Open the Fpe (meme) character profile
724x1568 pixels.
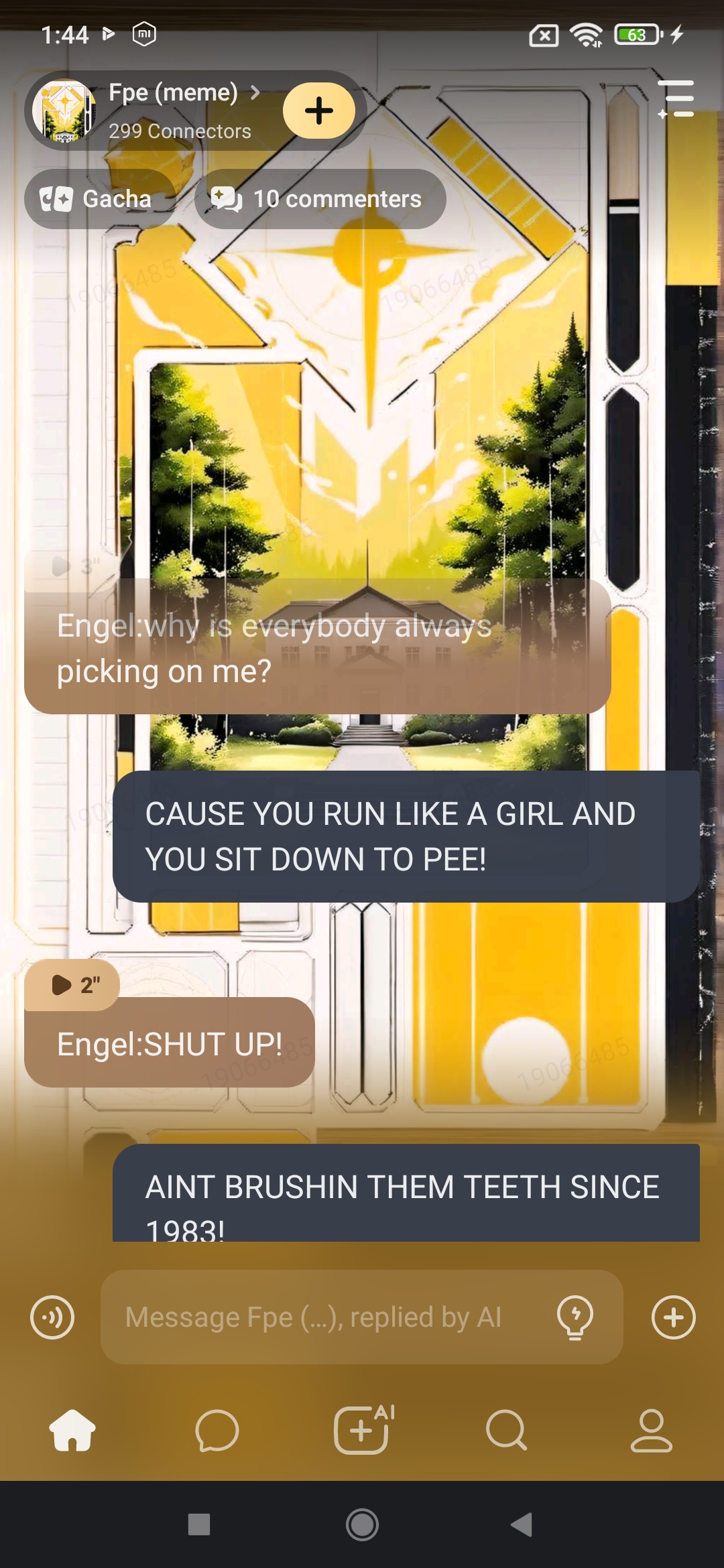click(x=173, y=94)
